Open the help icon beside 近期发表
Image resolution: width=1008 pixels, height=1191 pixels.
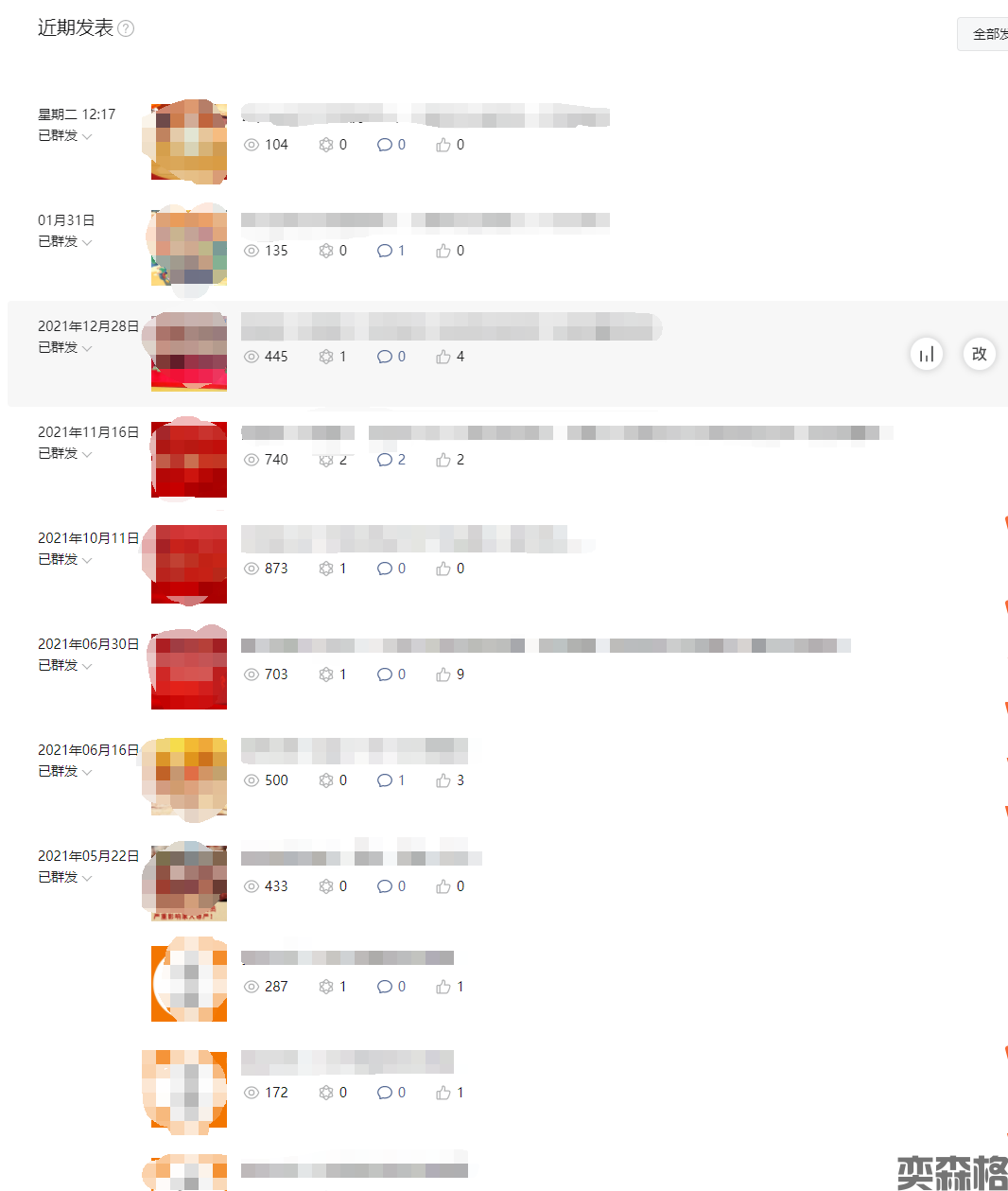pos(125,28)
